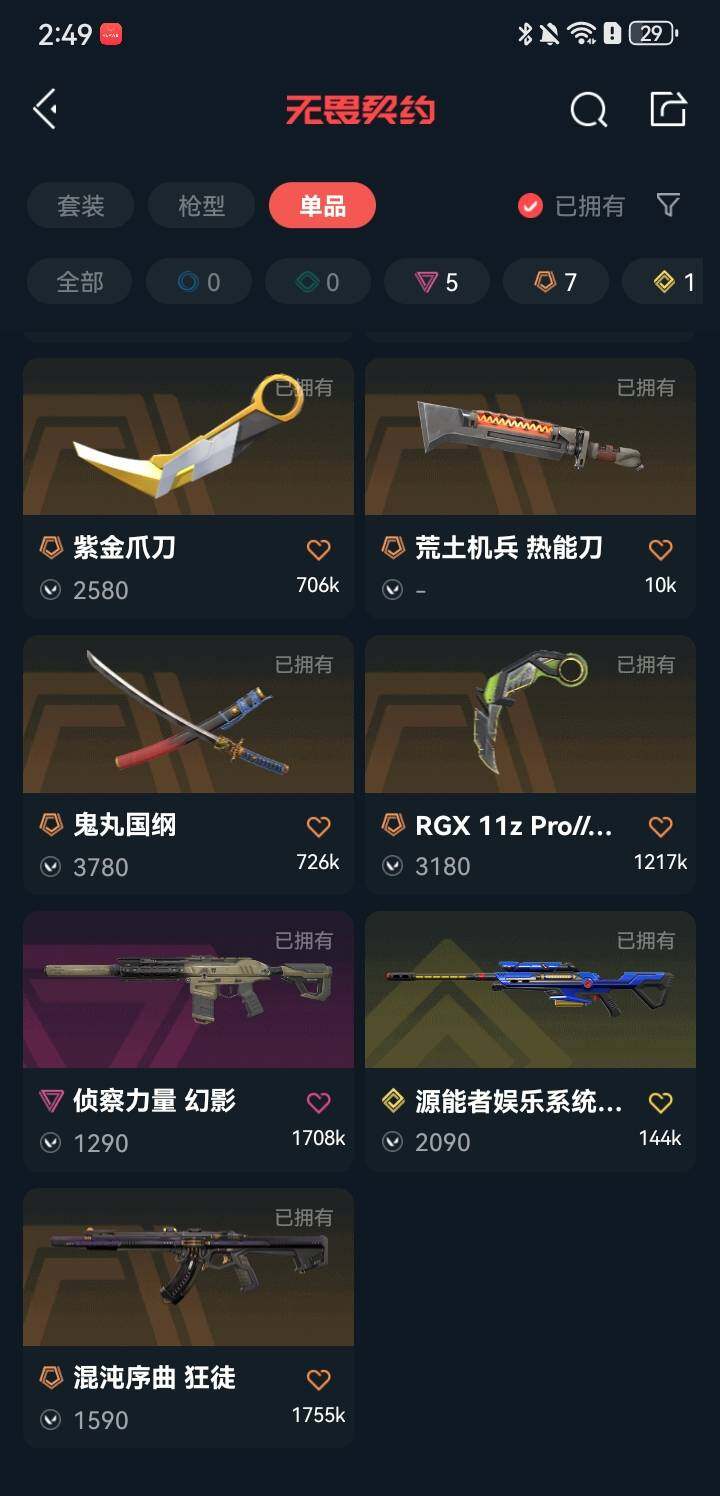The image size is (720, 1496).
Task: Open the 单品 tab
Action: click(x=321, y=206)
